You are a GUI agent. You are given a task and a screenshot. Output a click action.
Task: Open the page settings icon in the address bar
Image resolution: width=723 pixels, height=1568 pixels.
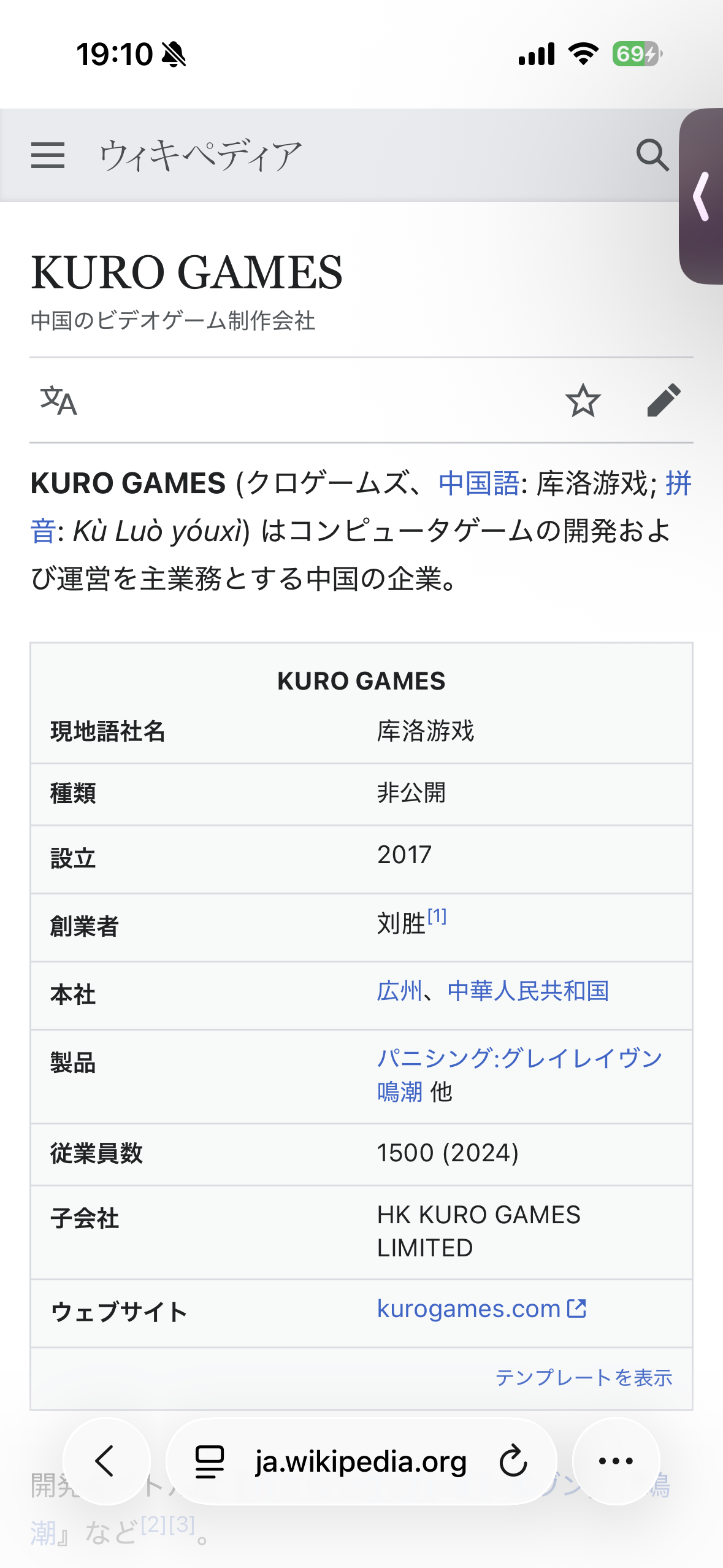click(x=210, y=1461)
